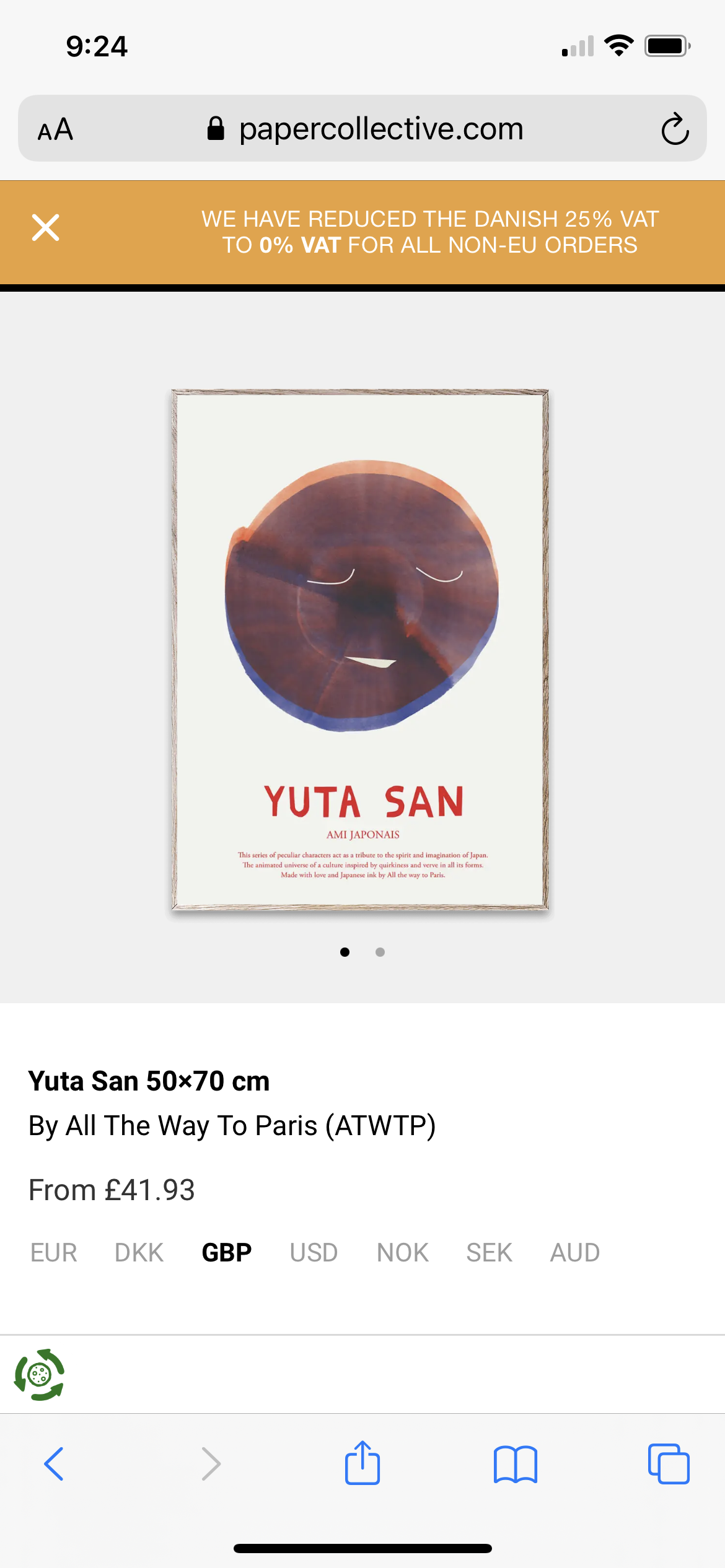Select USD as the currency
The image size is (725, 1568).
click(x=314, y=1253)
